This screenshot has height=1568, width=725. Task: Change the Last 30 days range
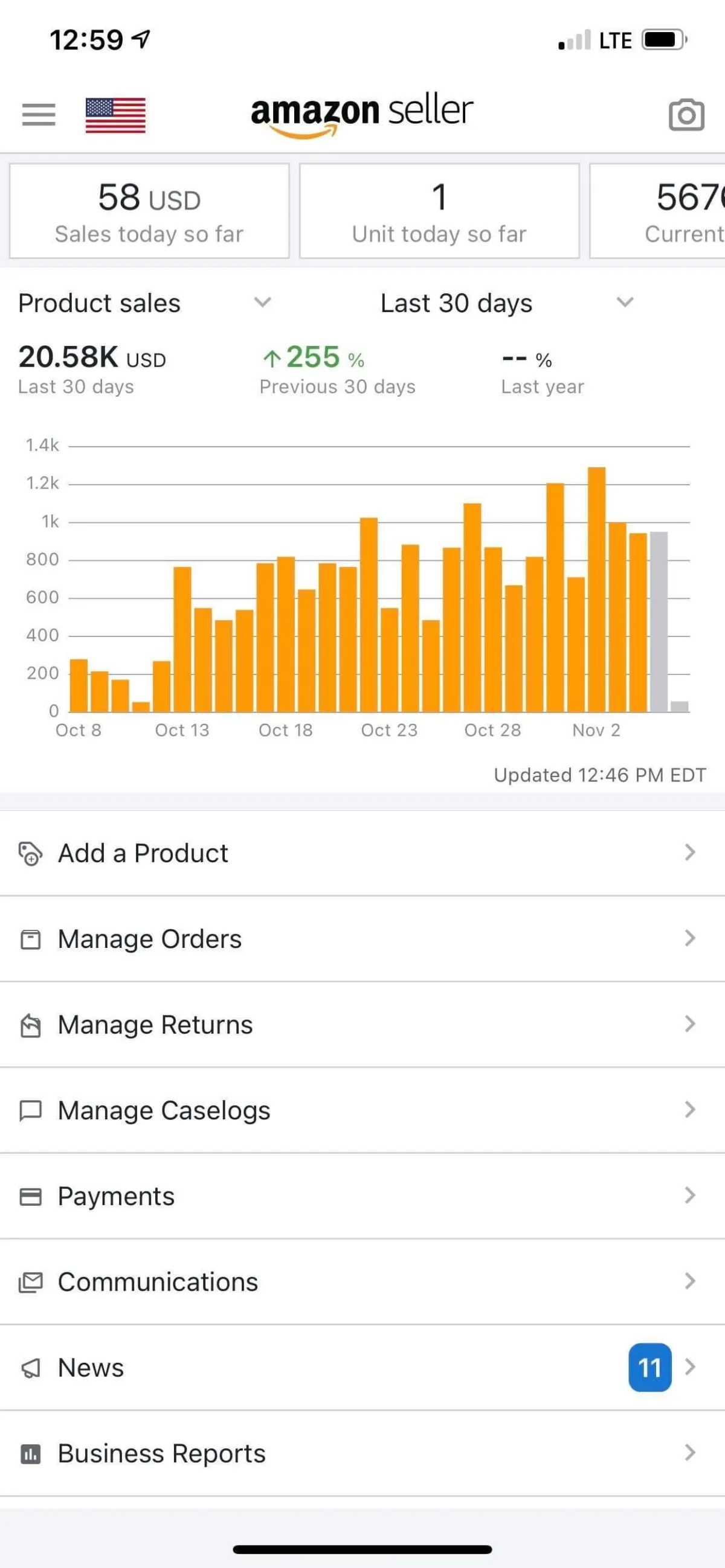pos(507,303)
